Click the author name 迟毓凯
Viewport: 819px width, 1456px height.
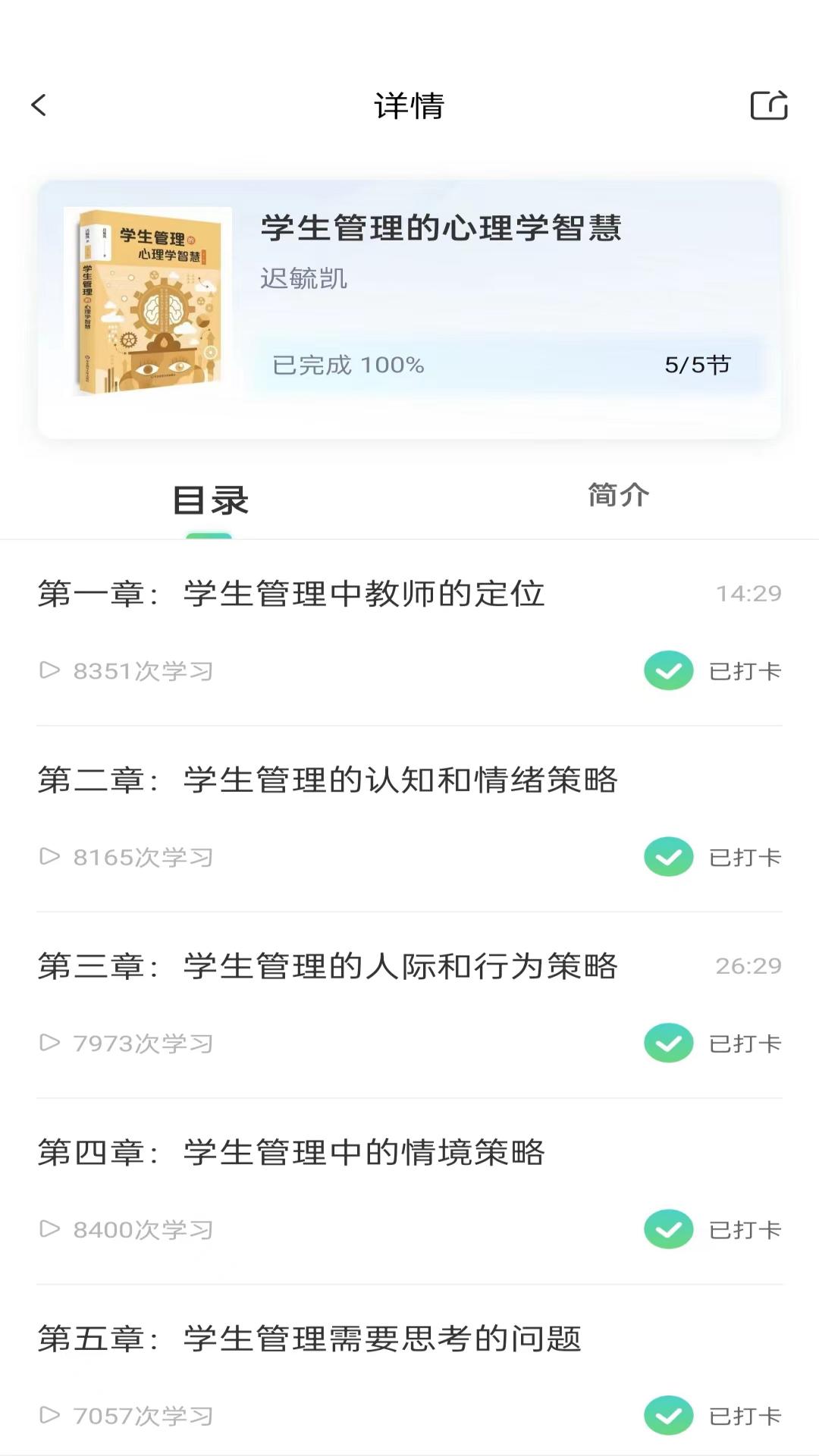pyautogui.click(x=303, y=281)
